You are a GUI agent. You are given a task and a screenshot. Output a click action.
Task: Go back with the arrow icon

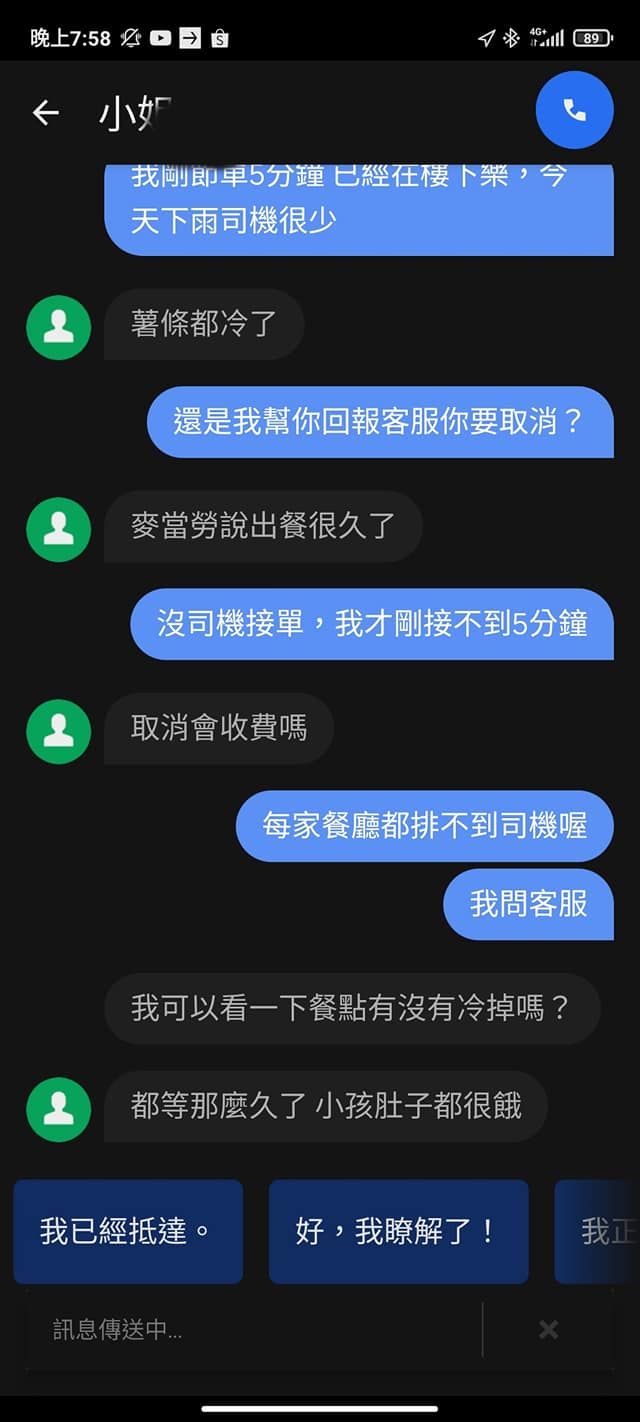click(46, 113)
